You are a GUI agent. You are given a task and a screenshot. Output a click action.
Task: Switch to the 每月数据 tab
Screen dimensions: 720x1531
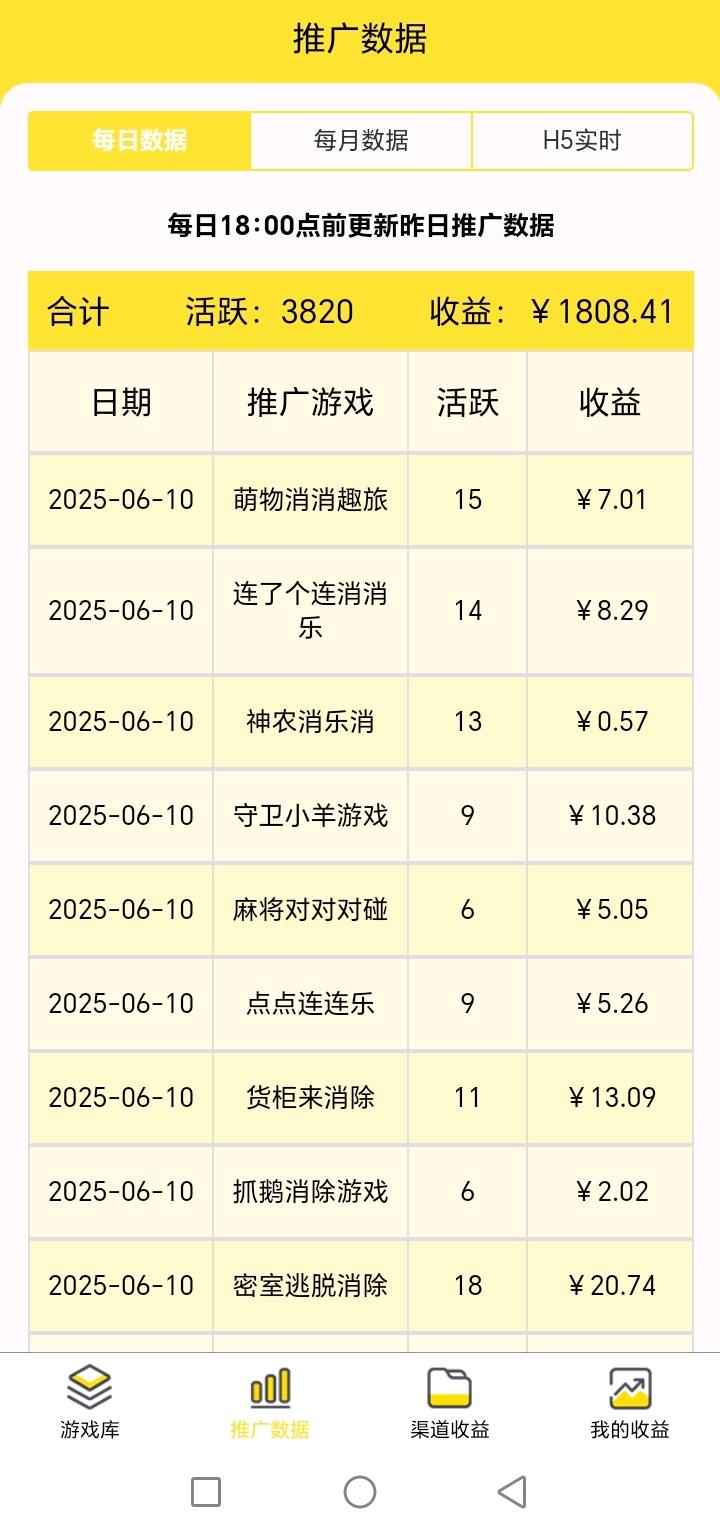pyautogui.click(x=361, y=141)
